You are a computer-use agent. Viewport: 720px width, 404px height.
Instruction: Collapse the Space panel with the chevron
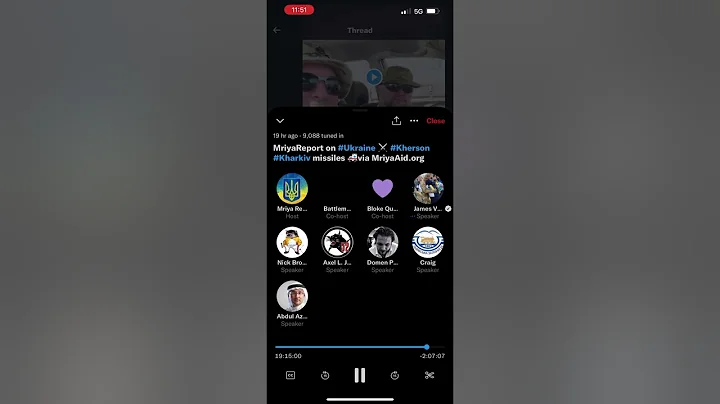280,121
